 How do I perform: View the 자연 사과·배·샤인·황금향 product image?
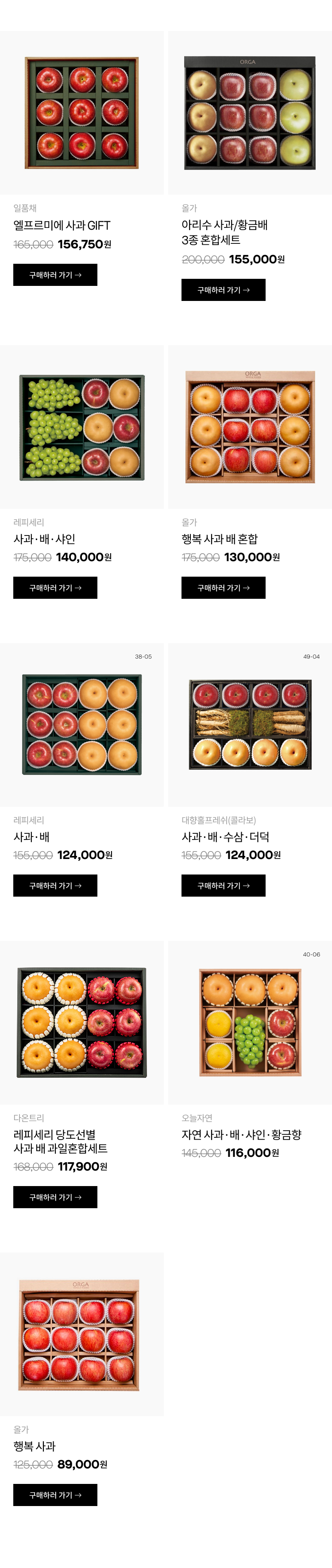[x=250, y=1022]
